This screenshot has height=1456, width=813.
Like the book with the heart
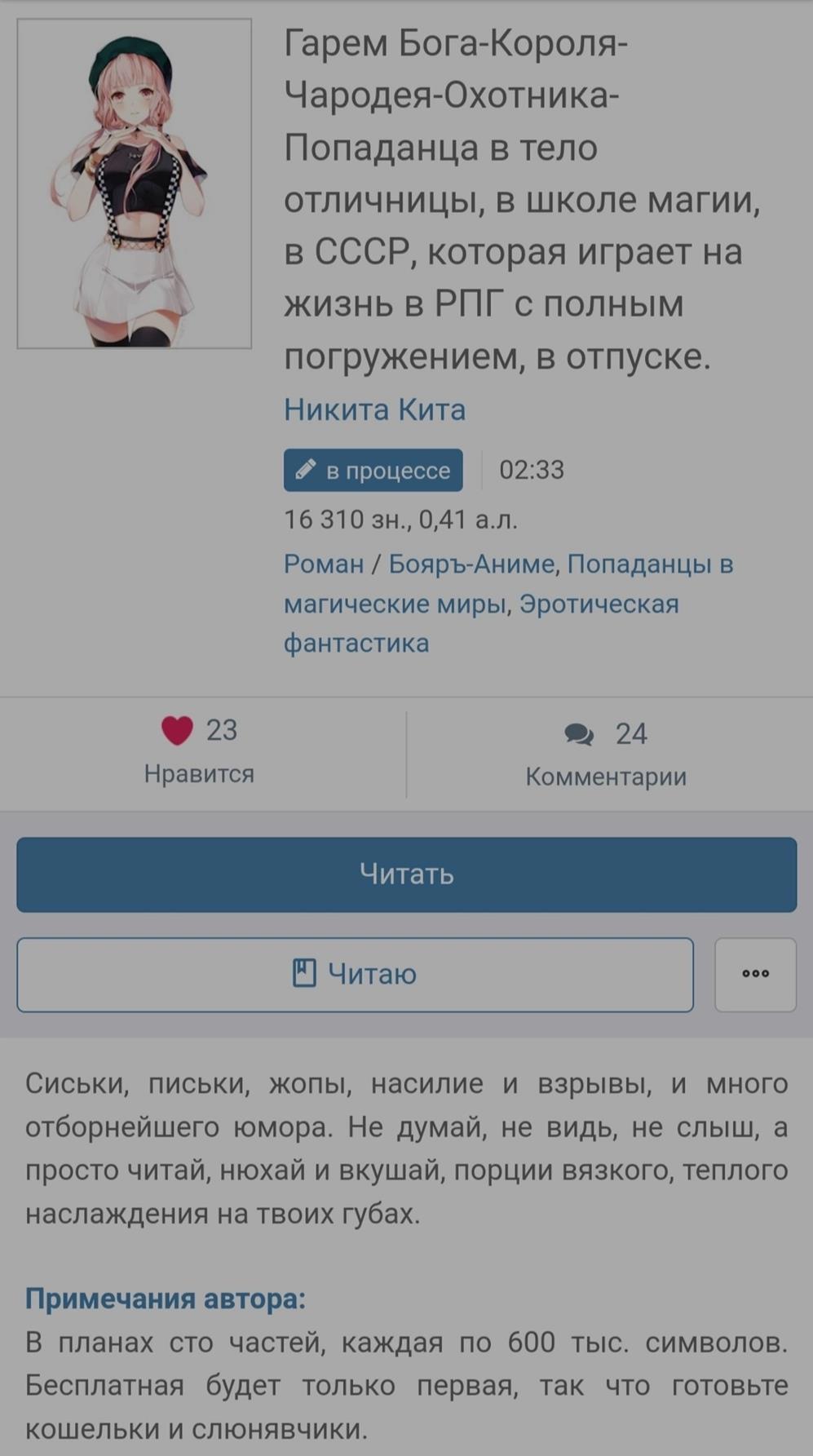(x=178, y=730)
